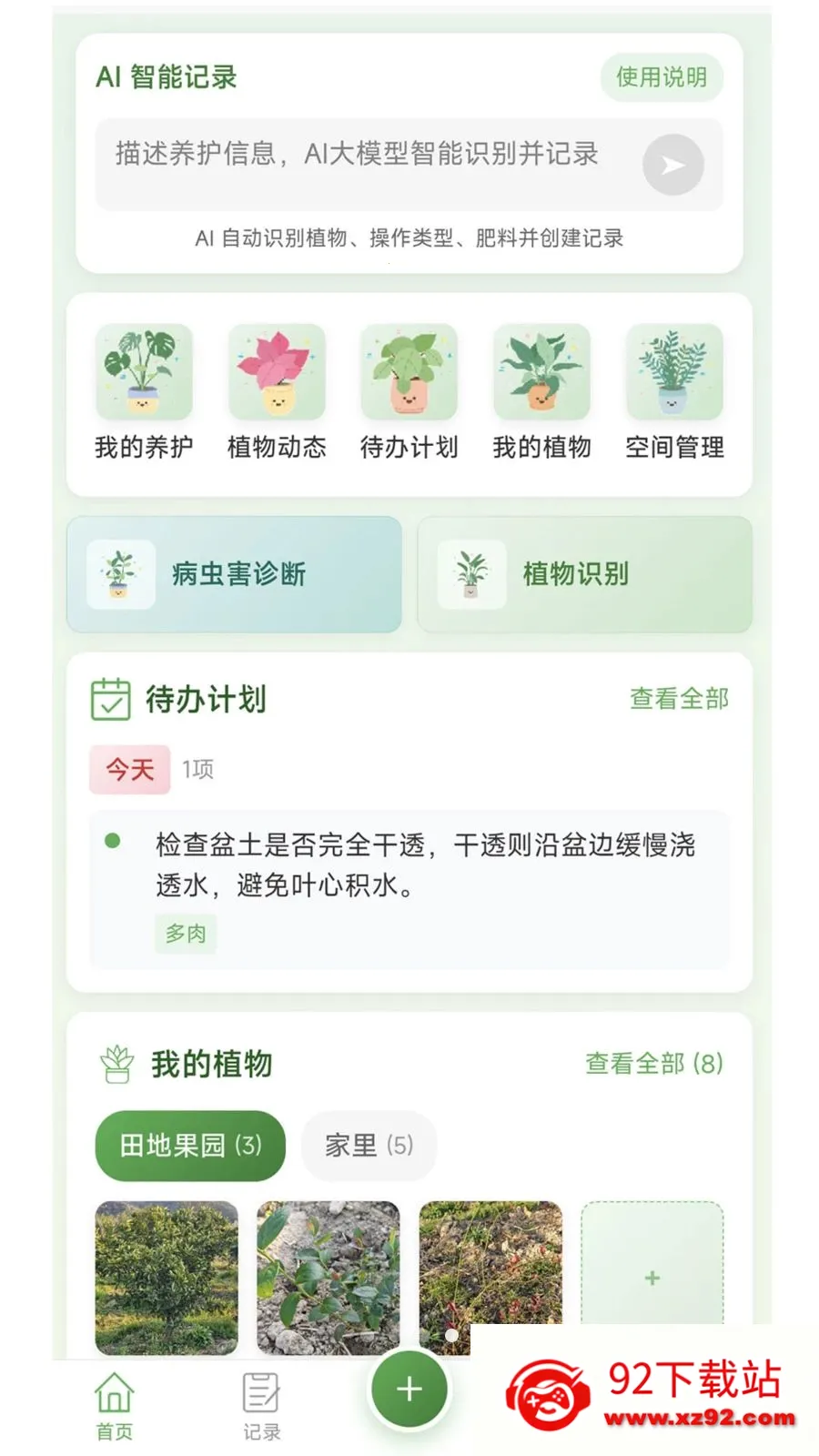The image size is (819, 1456).
Task: View all 8 plants via 查看全部 (8)
Action: coord(654,1063)
